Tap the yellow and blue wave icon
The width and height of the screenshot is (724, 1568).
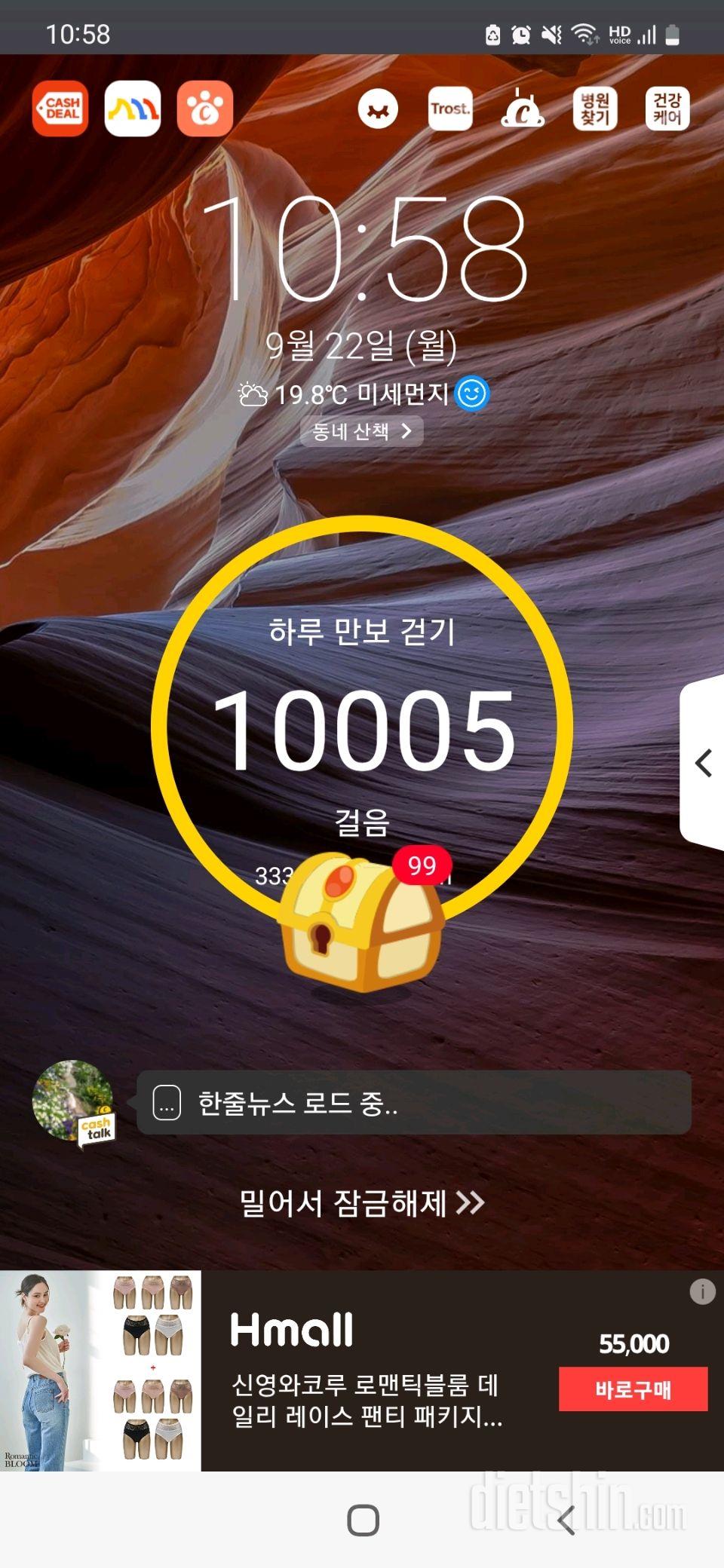[x=133, y=109]
